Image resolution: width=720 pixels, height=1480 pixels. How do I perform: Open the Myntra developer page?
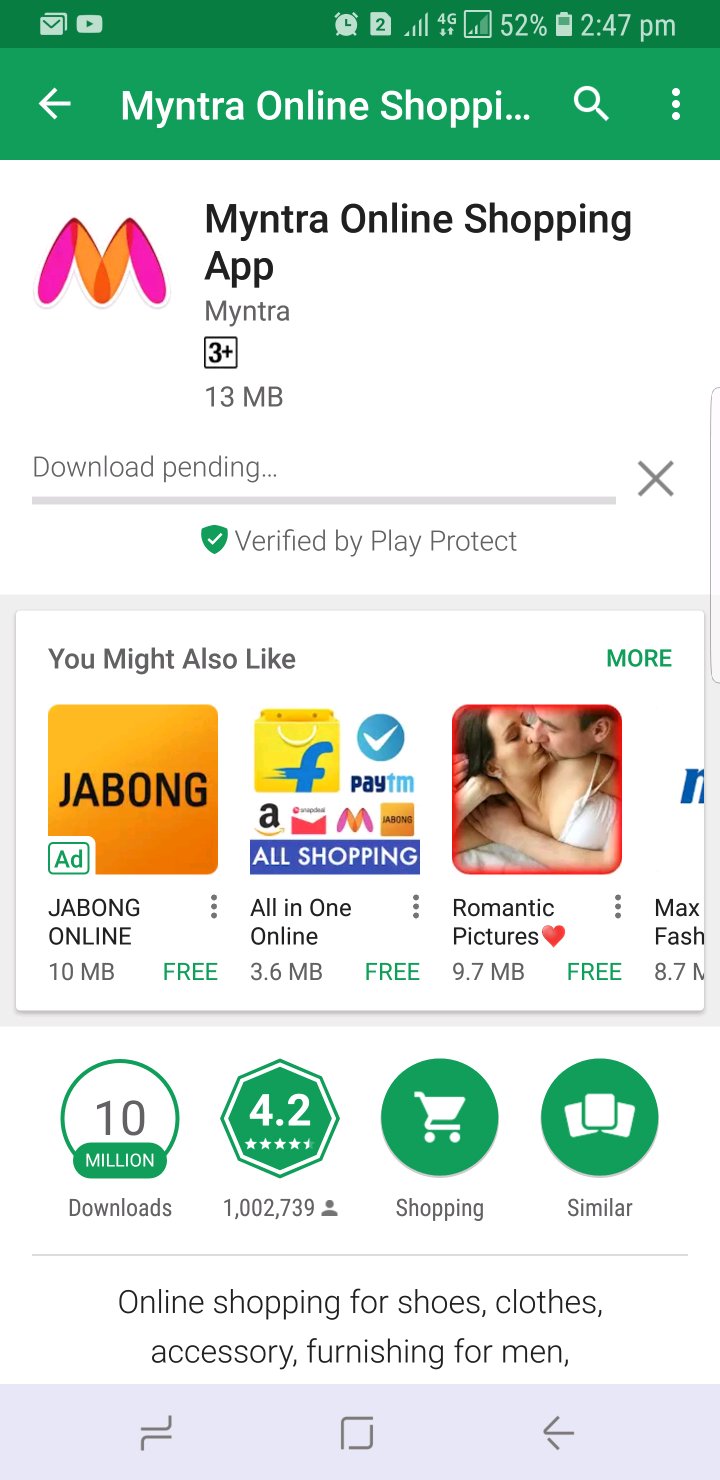(247, 311)
